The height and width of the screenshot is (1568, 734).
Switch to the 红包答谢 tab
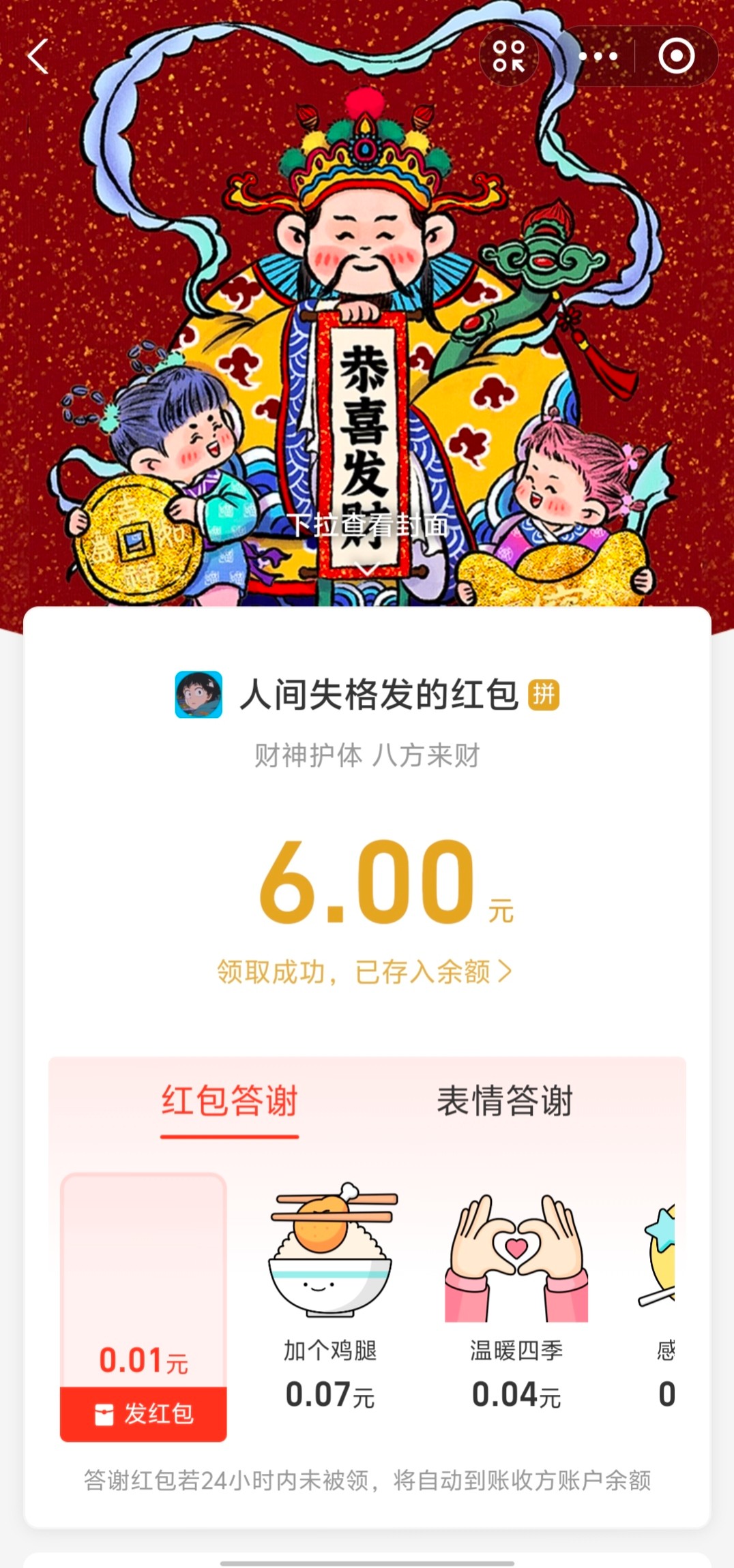tap(229, 1101)
